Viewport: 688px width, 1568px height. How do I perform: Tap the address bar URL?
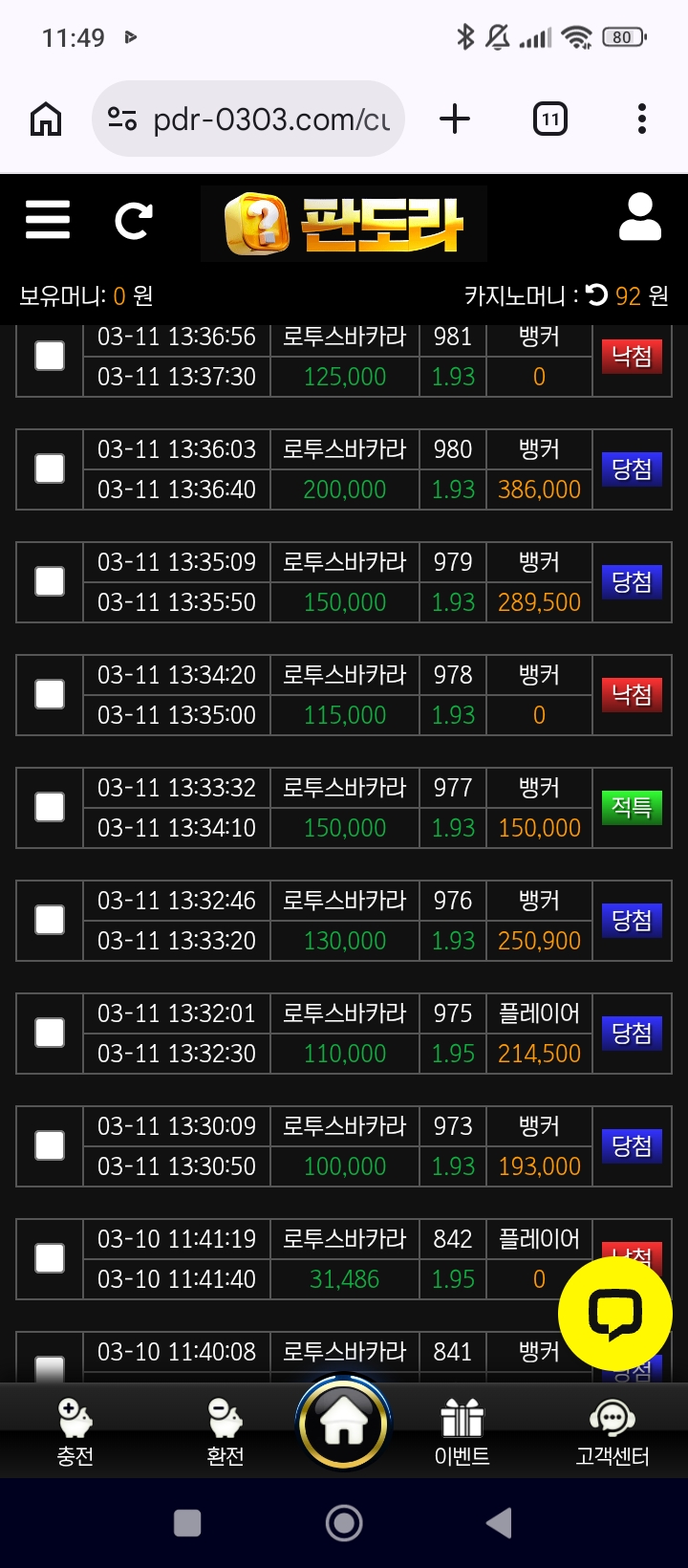pyautogui.click(x=270, y=120)
